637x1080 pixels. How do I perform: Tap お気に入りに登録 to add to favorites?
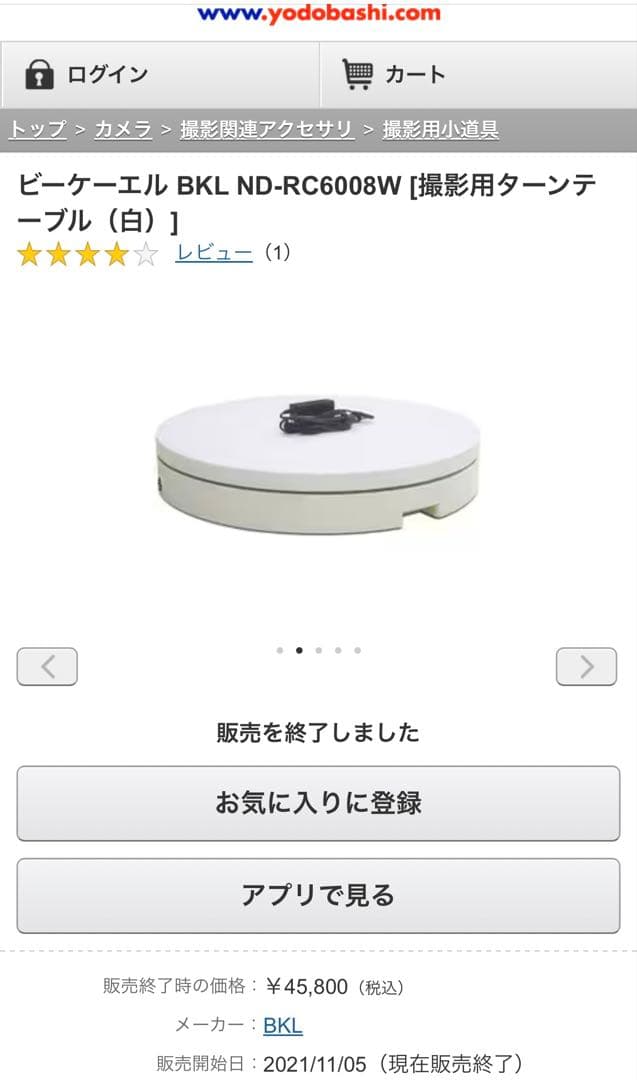click(318, 803)
